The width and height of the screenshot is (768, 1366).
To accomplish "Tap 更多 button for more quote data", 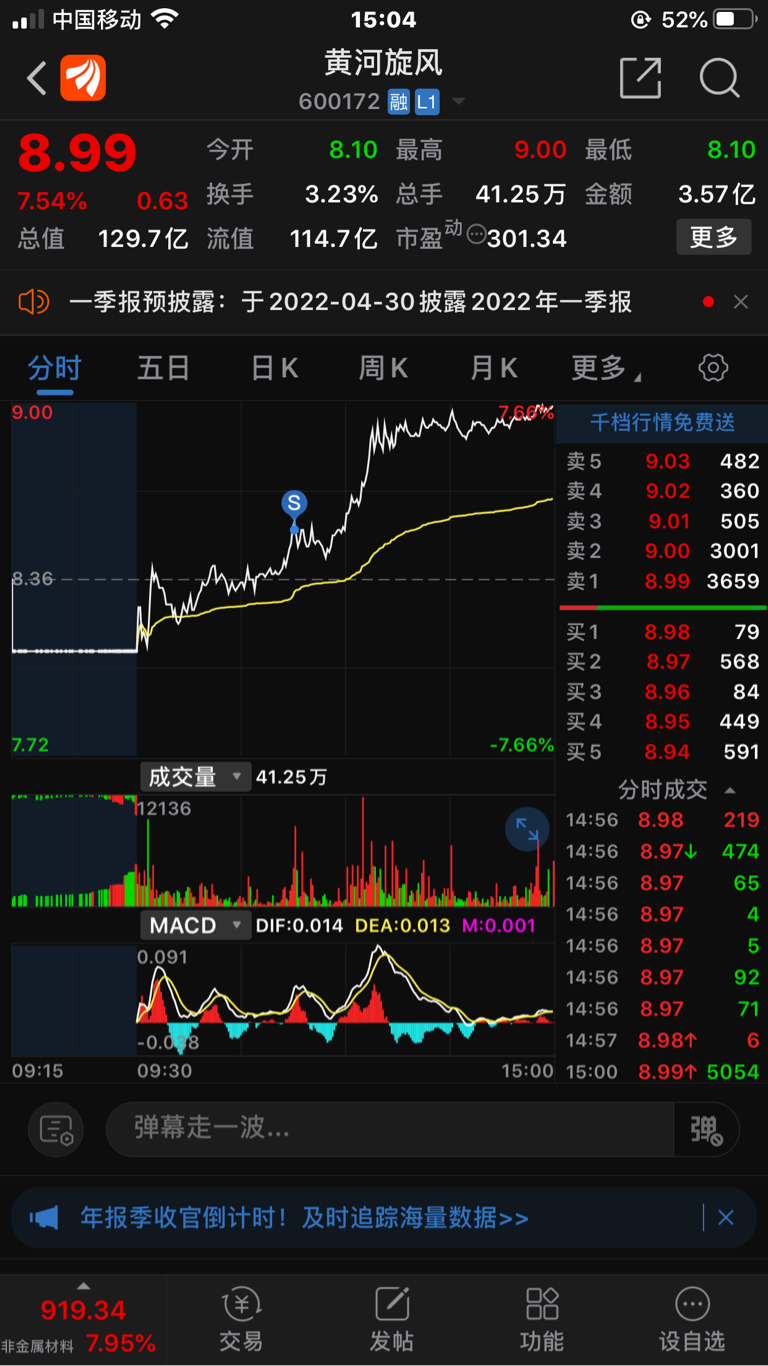I will point(714,237).
